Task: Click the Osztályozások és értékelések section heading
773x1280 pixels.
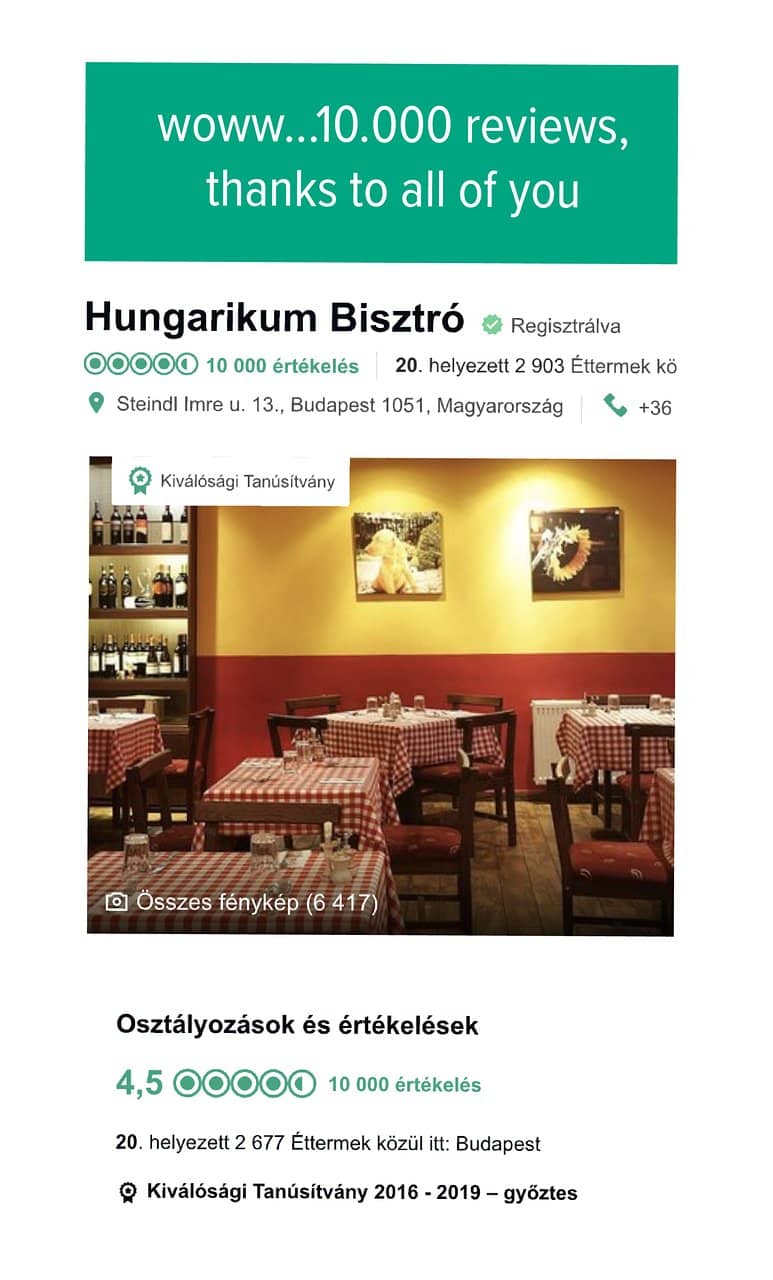Action: click(297, 1023)
